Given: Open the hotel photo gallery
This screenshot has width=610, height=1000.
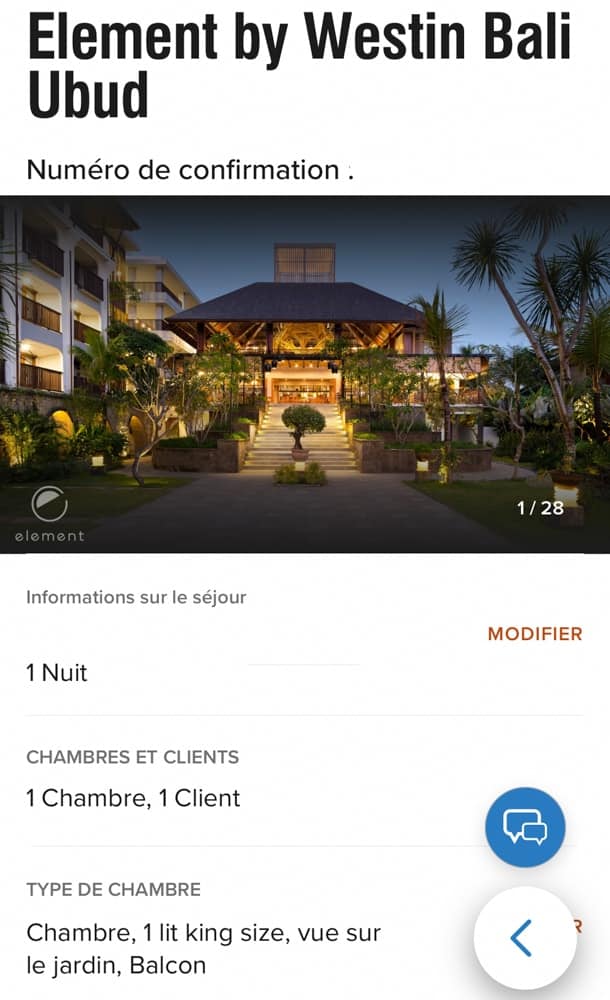Looking at the screenshot, I should point(305,374).
